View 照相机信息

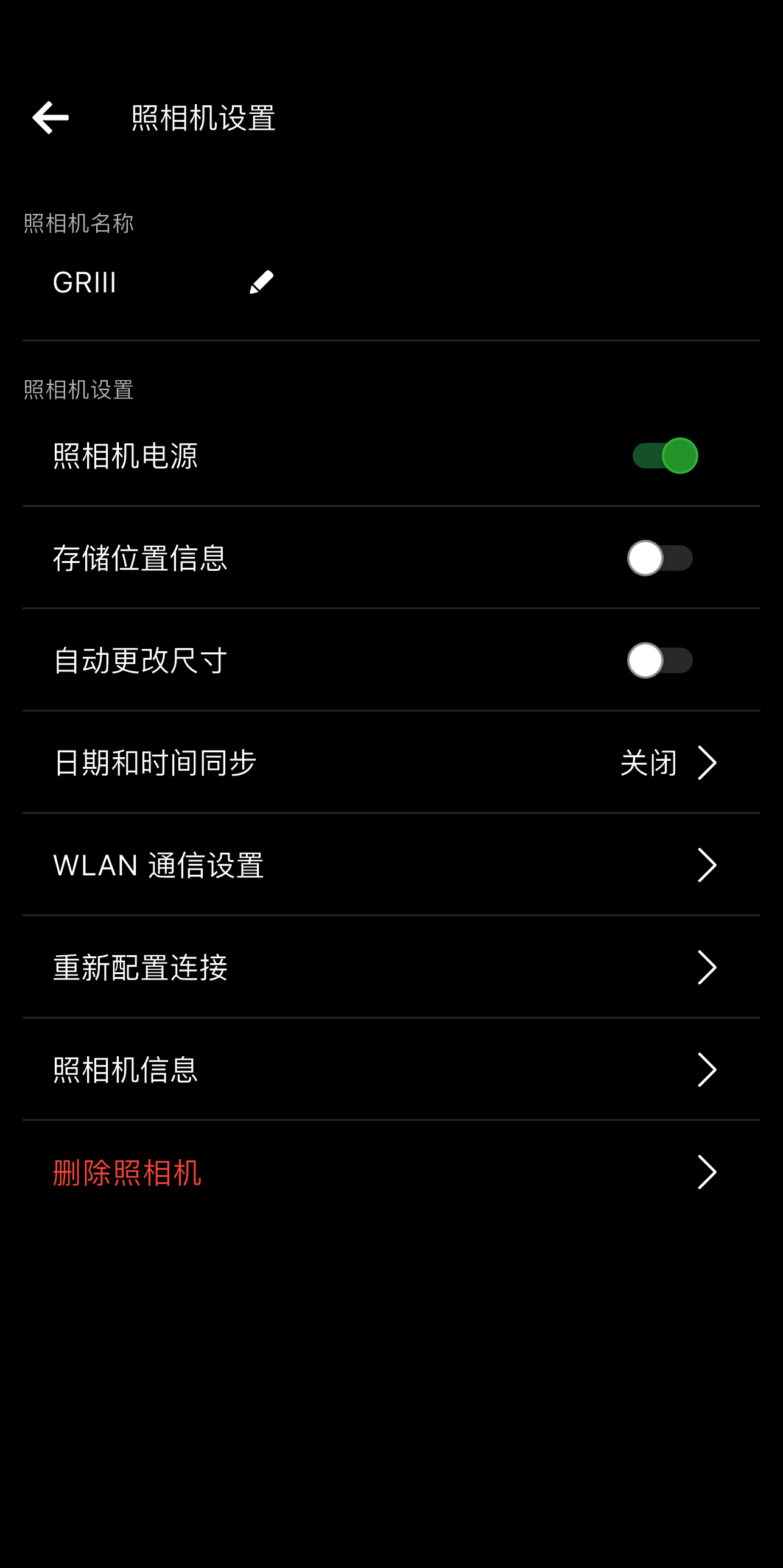pos(391,1070)
